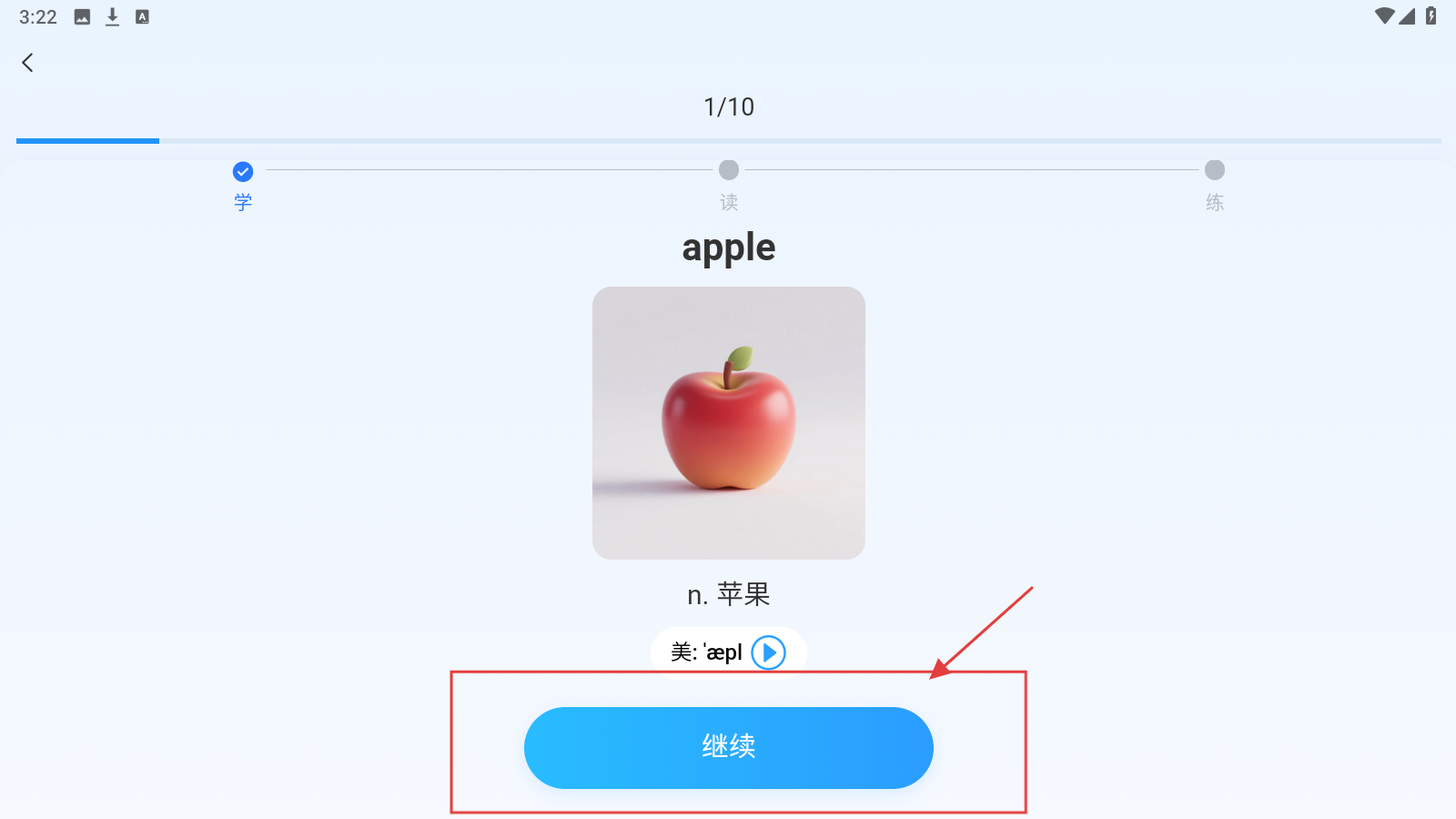This screenshot has height=819, width=1456.
Task: Go back using the arrow
Action: 27,63
